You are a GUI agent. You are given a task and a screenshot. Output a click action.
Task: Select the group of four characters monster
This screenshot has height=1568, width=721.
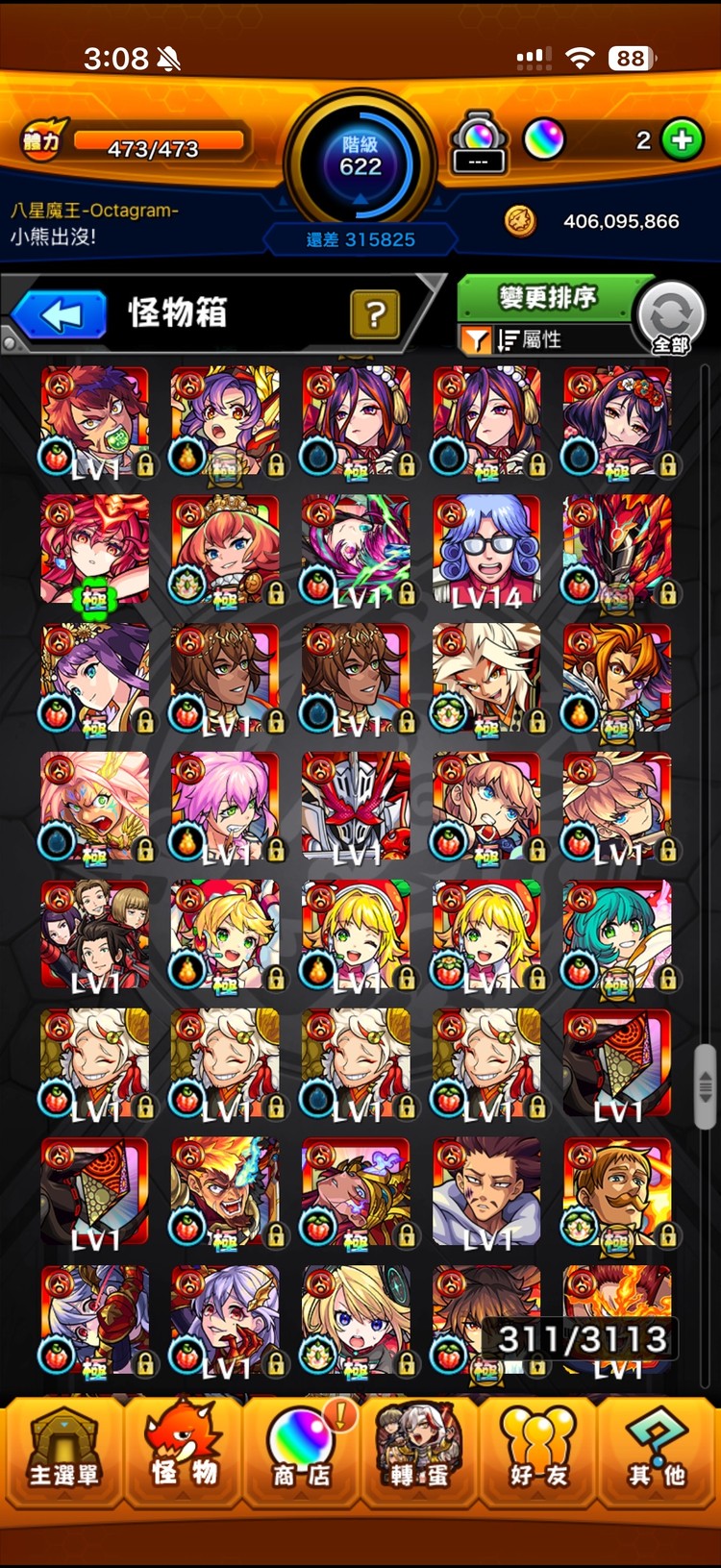pyautogui.click(x=94, y=935)
